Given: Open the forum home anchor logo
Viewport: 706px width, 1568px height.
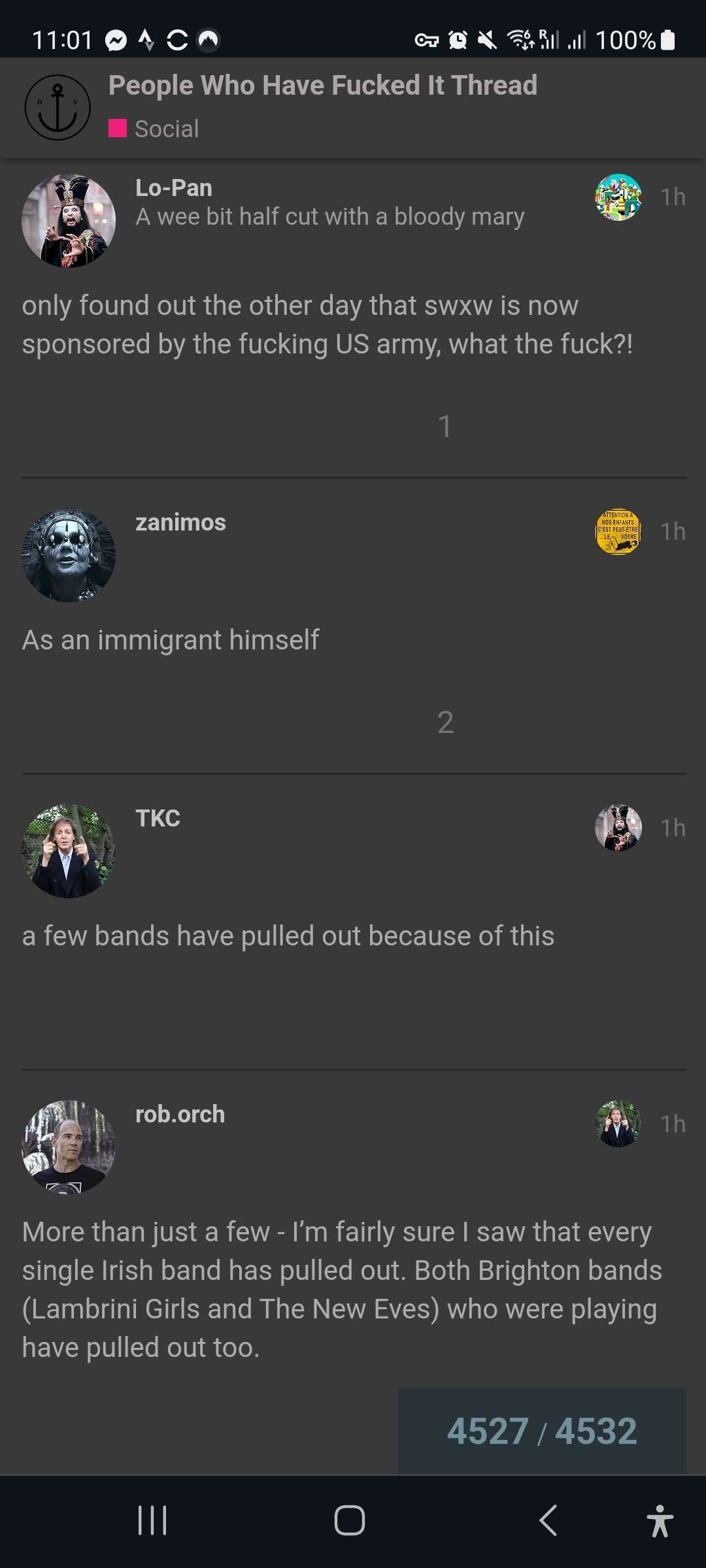Looking at the screenshot, I should [58, 108].
